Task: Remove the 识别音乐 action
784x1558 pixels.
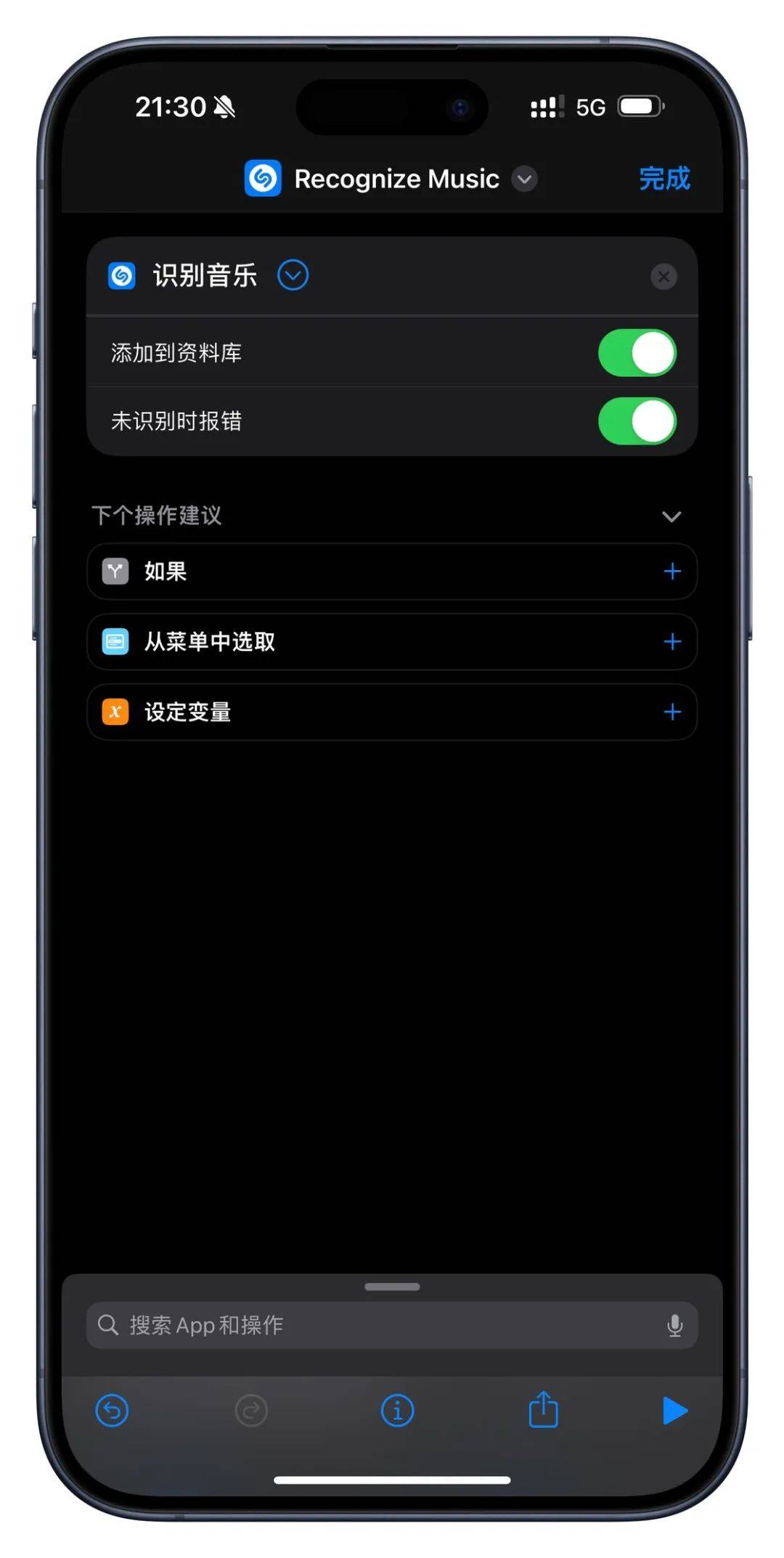Action: pyautogui.click(x=663, y=276)
